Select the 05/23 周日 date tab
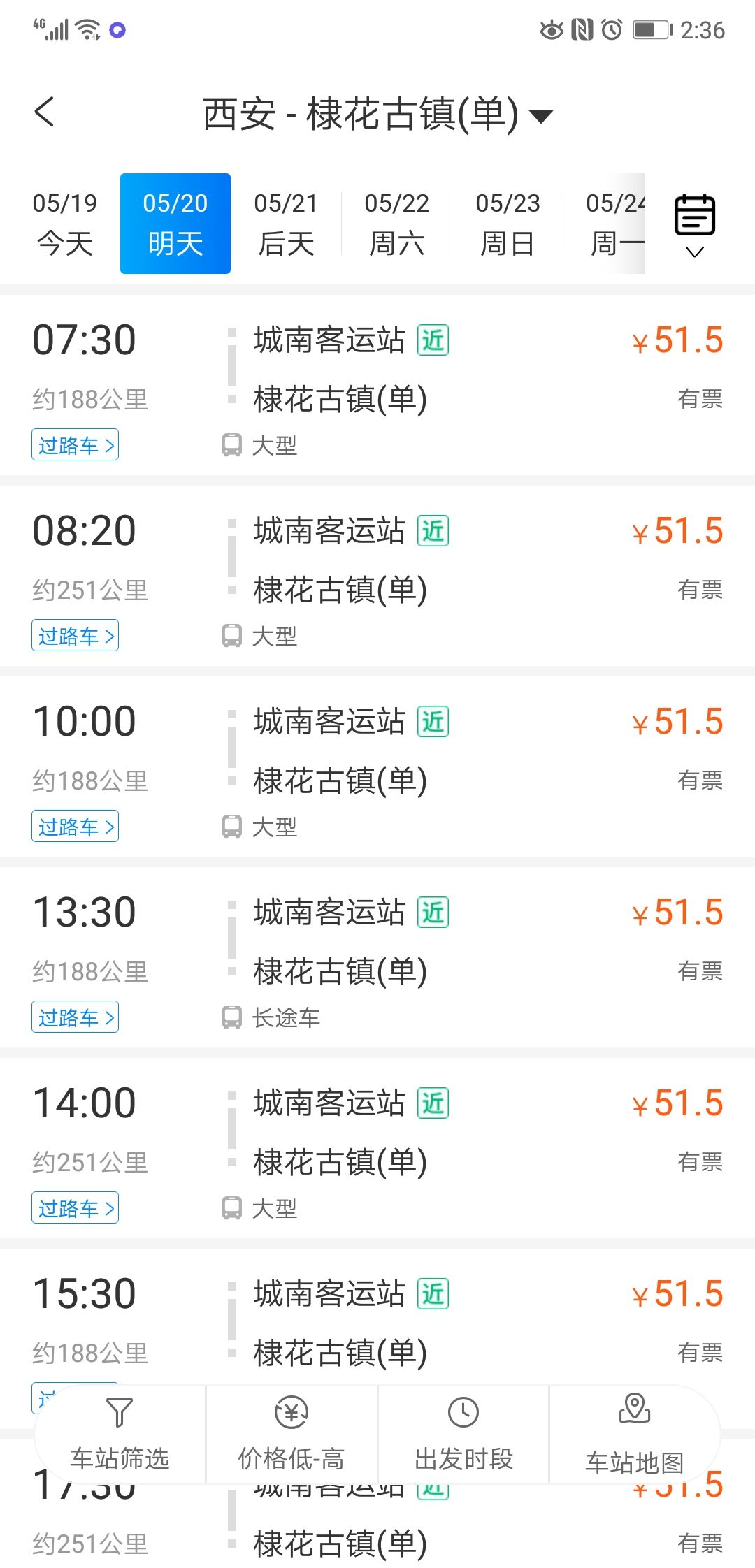The image size is (755, 1568). point(508,224)
